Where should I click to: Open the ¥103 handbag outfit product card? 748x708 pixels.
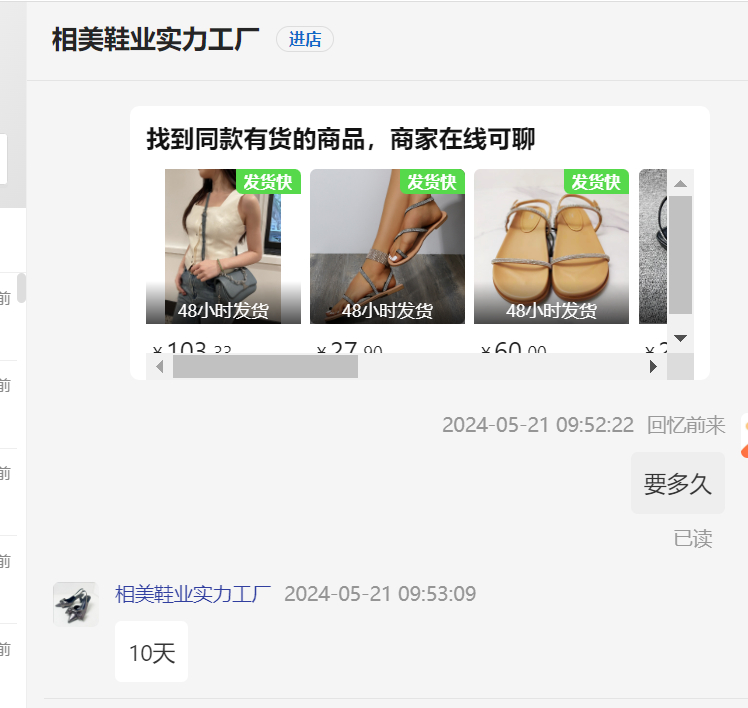pos(223,246)
